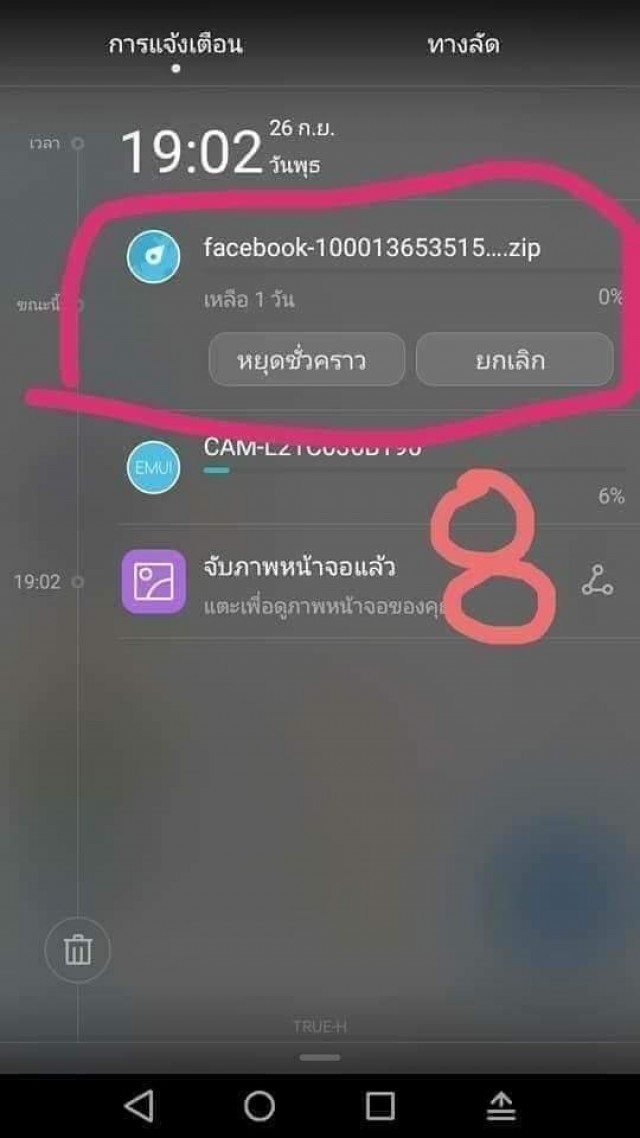
Task: Open the recent apps overview
Action: (380, 1105)
